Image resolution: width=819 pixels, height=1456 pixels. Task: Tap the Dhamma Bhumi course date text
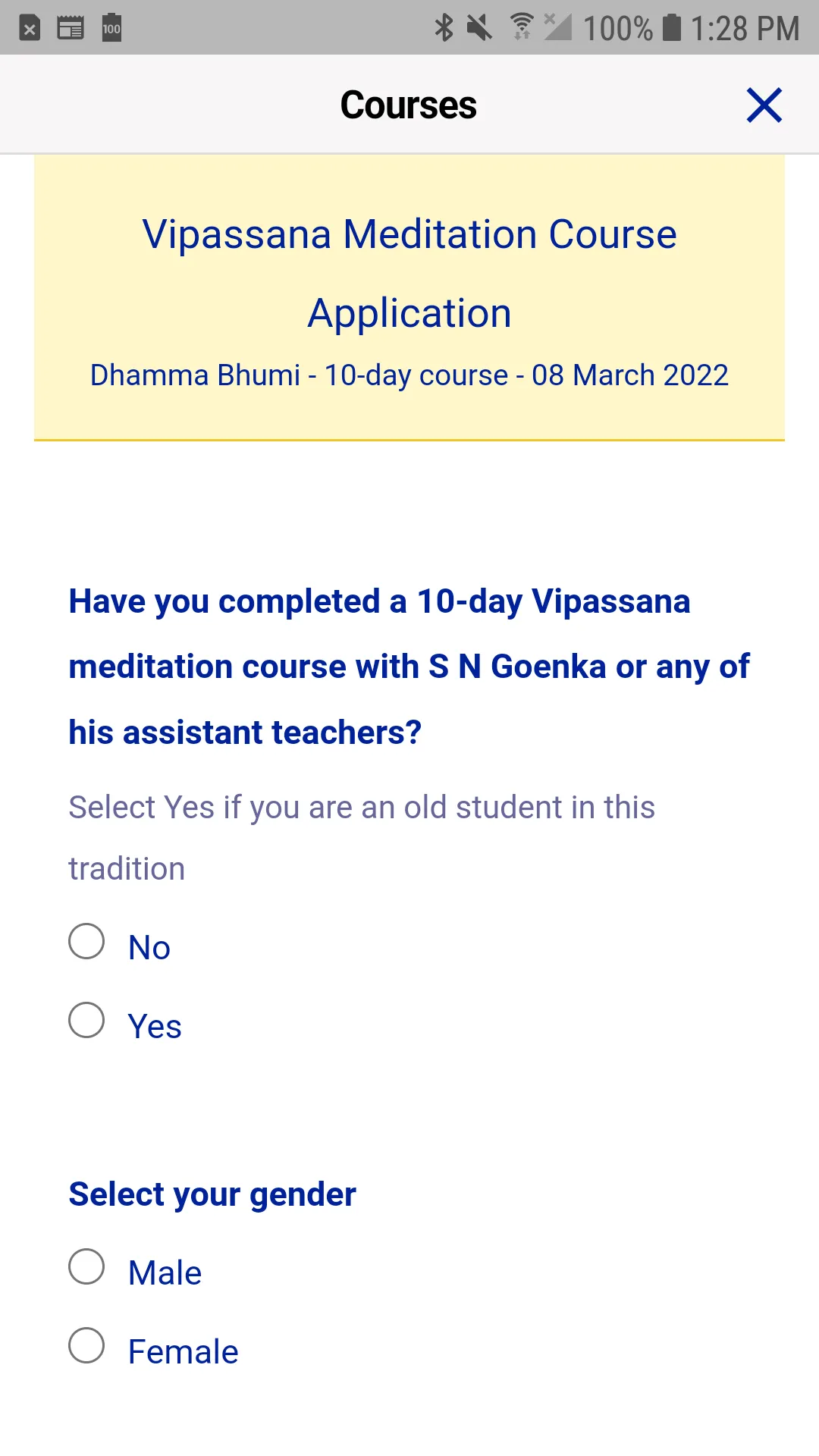[409, 375]
